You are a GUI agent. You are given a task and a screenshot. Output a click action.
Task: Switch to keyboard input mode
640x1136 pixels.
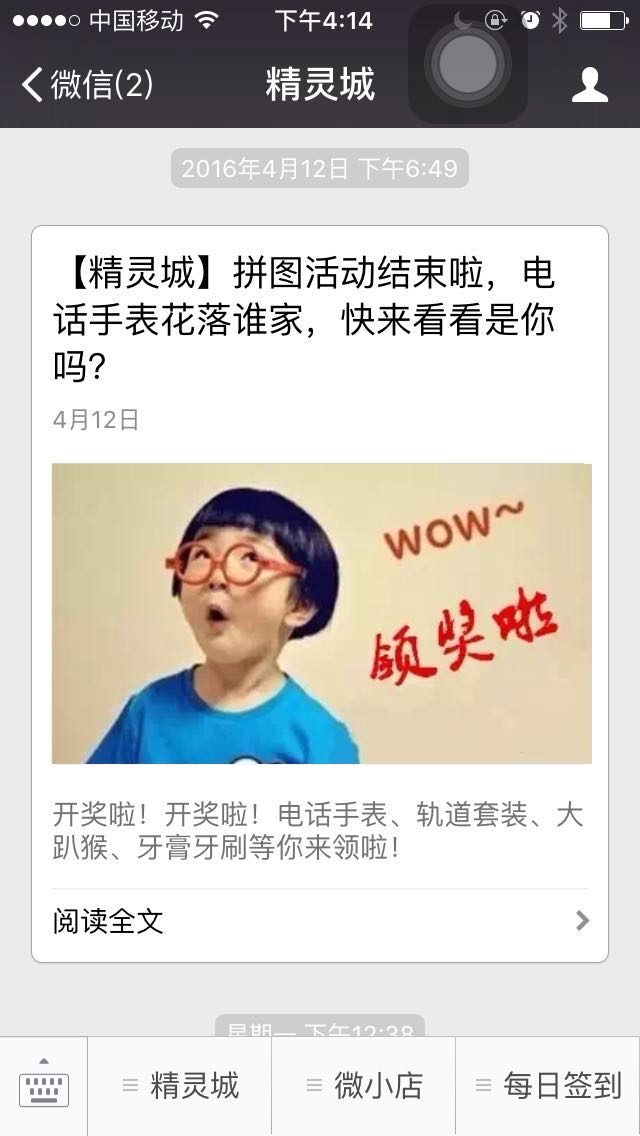[44, 1086]
